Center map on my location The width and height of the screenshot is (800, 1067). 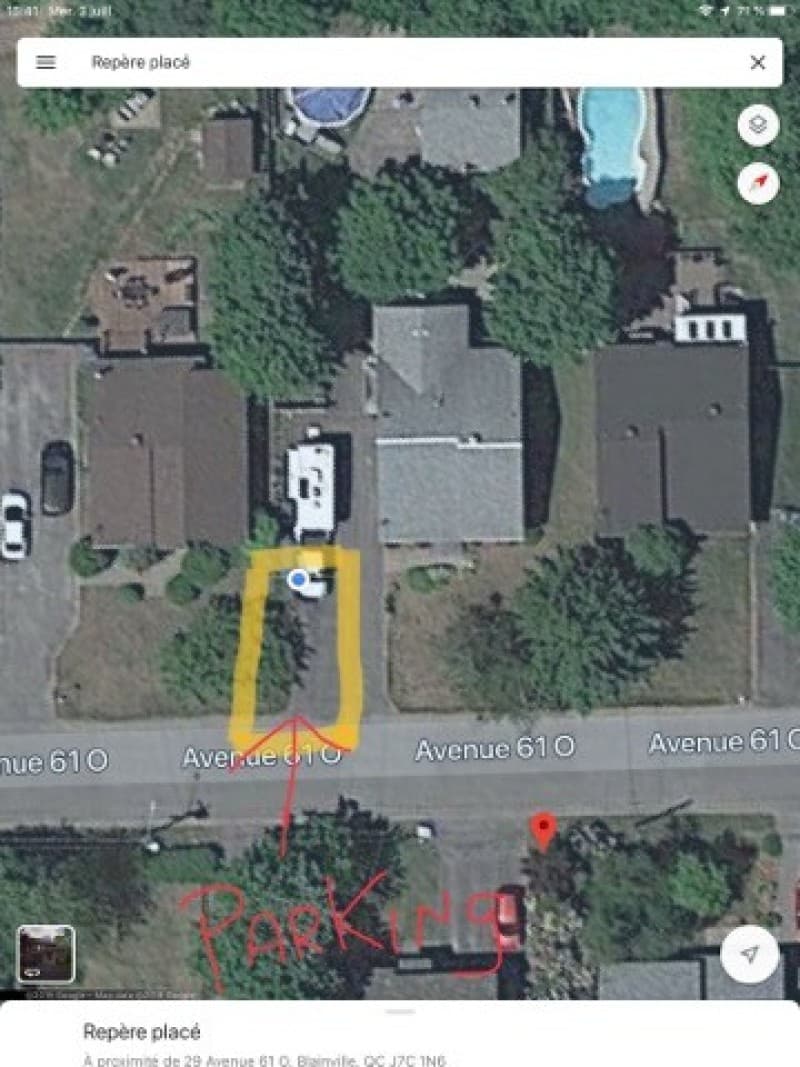(x=749, y=955)
